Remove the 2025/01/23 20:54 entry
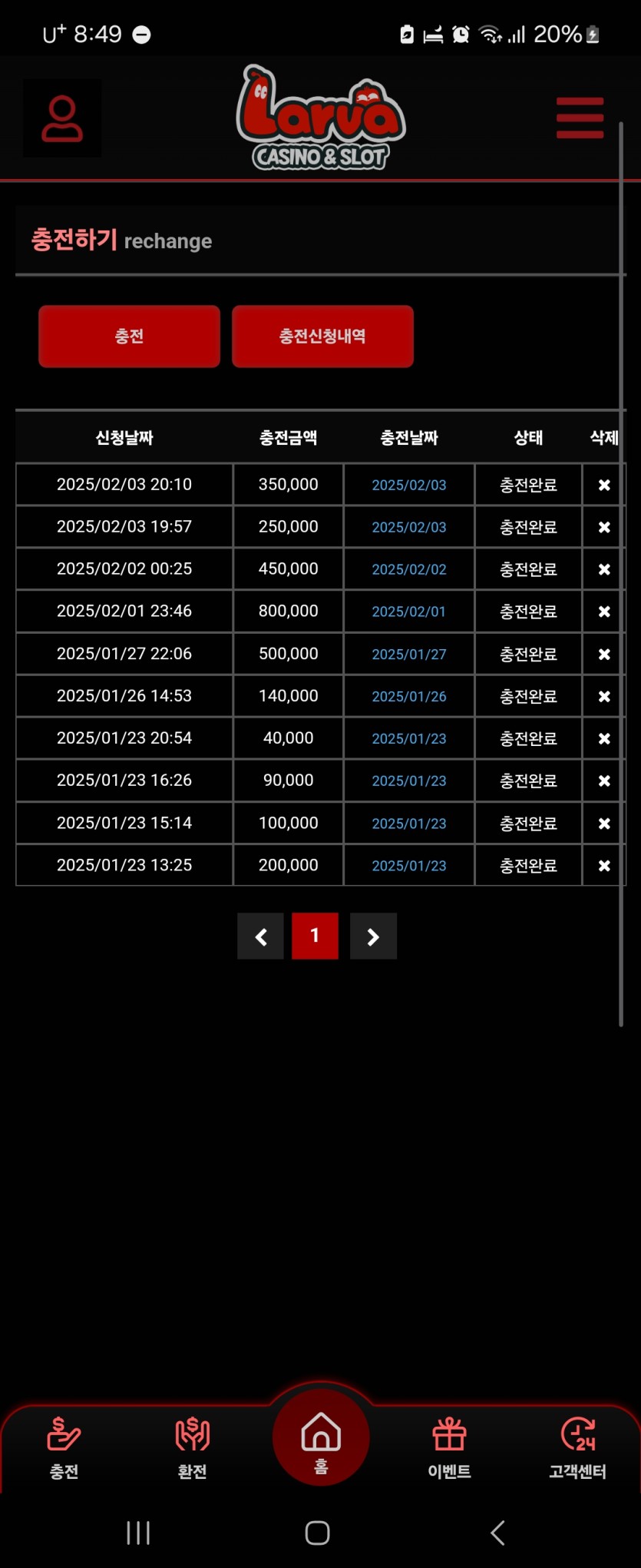The height and width of the screenshot is (1568, 641). point(604,738)
